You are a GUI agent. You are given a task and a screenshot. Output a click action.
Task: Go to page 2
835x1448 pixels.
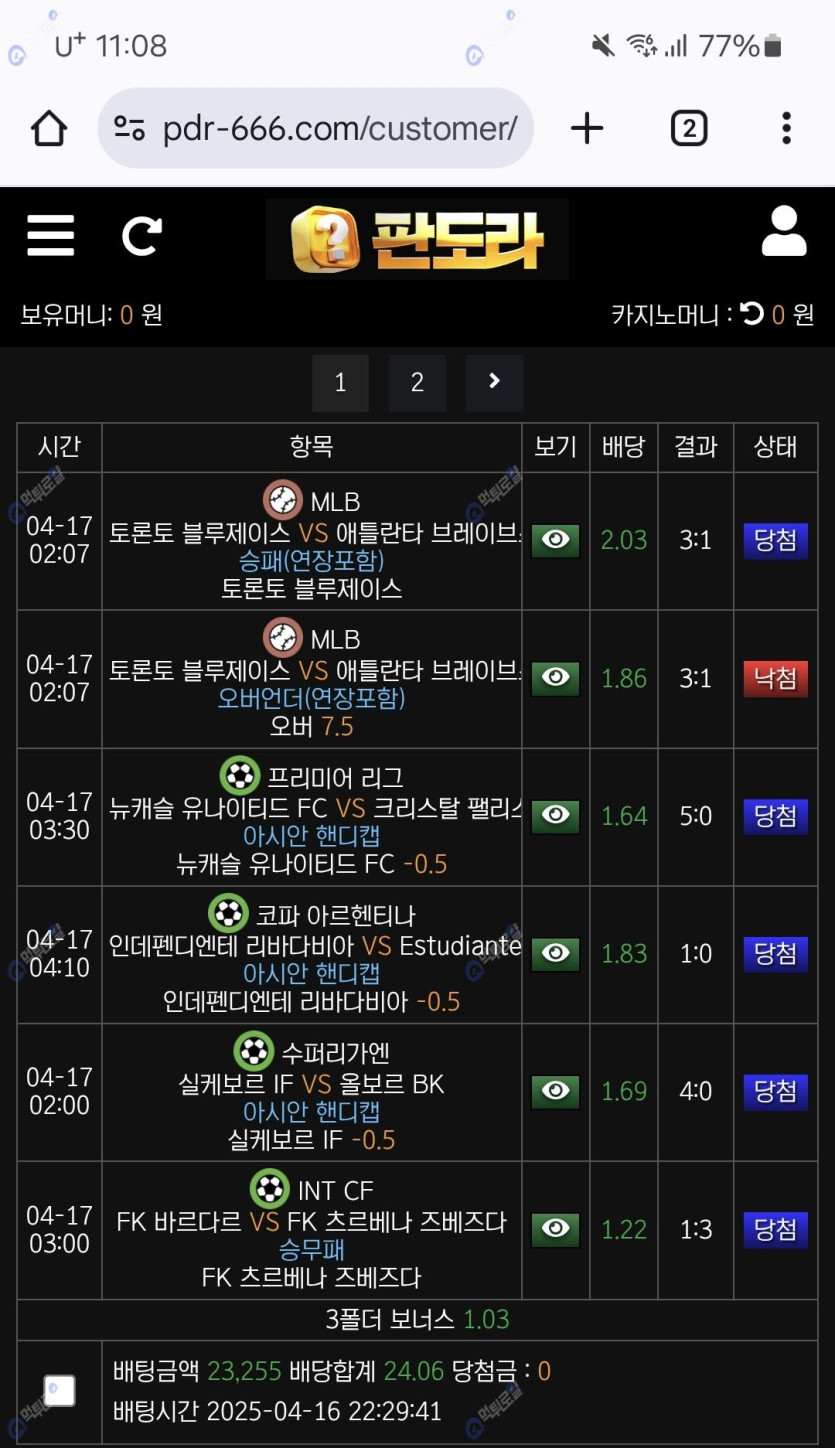pyautogui.click(x=417, y=382)
